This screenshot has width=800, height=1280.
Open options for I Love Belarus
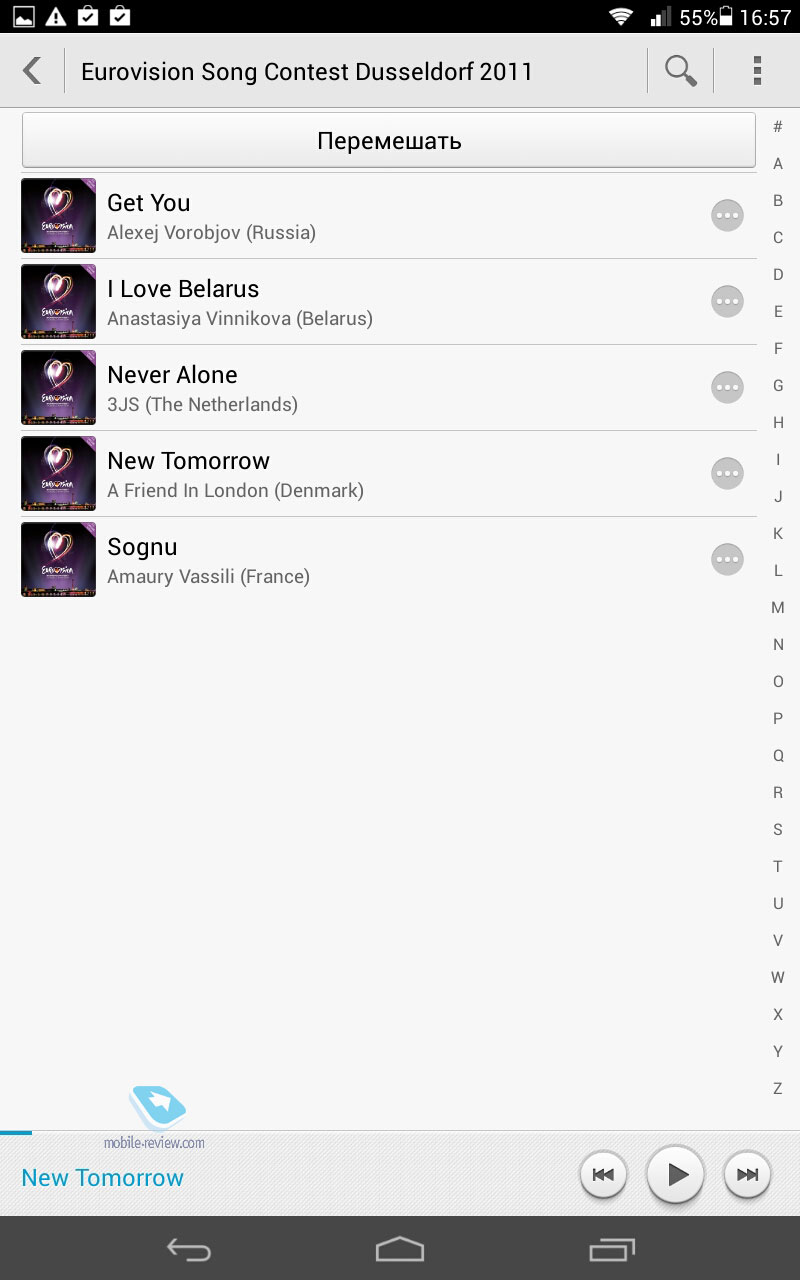(727, 301)
